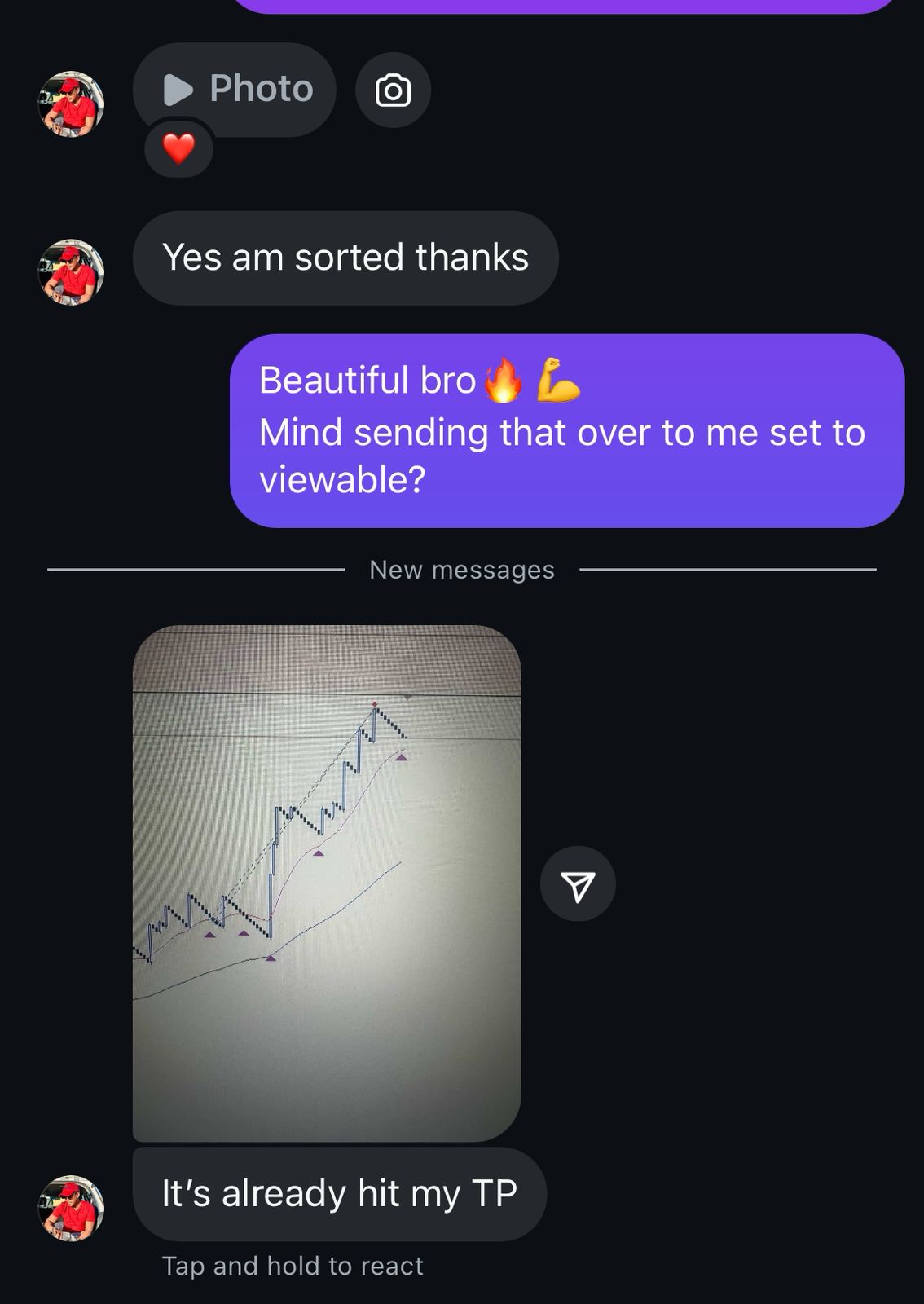Open sender's profile picture beside 'Yes am sorted thanks'
The width and height of the screenshot is (924, 1304).
(x=72, y=272)
